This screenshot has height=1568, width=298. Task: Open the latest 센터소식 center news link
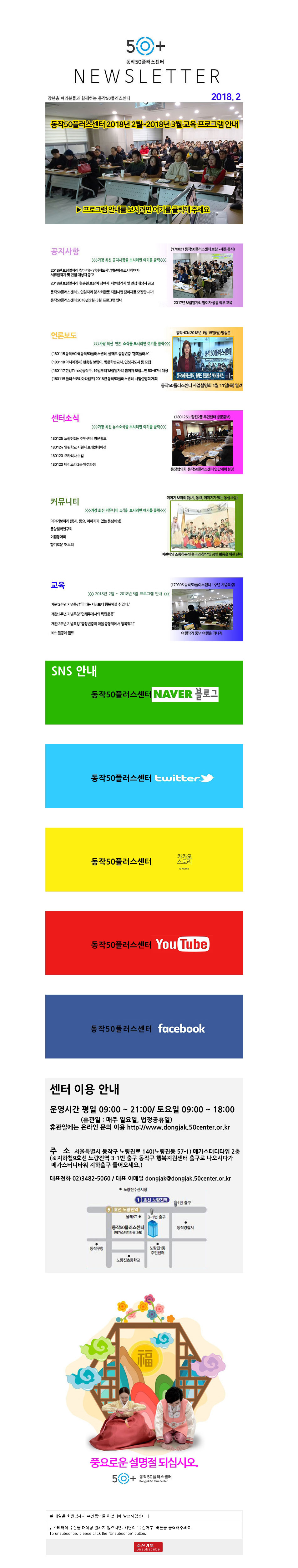coord(129,427)
